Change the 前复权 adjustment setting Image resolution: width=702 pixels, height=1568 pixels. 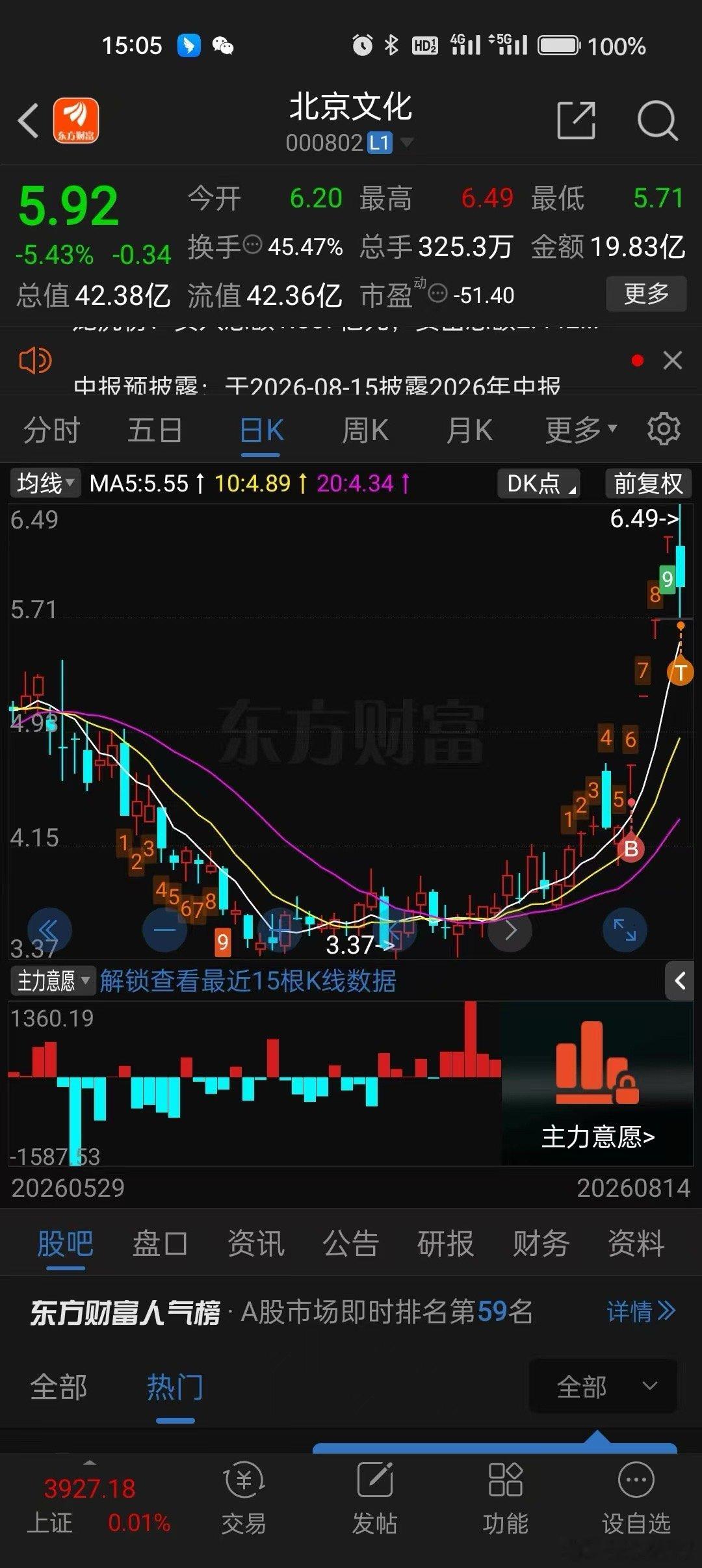(648, 484)
